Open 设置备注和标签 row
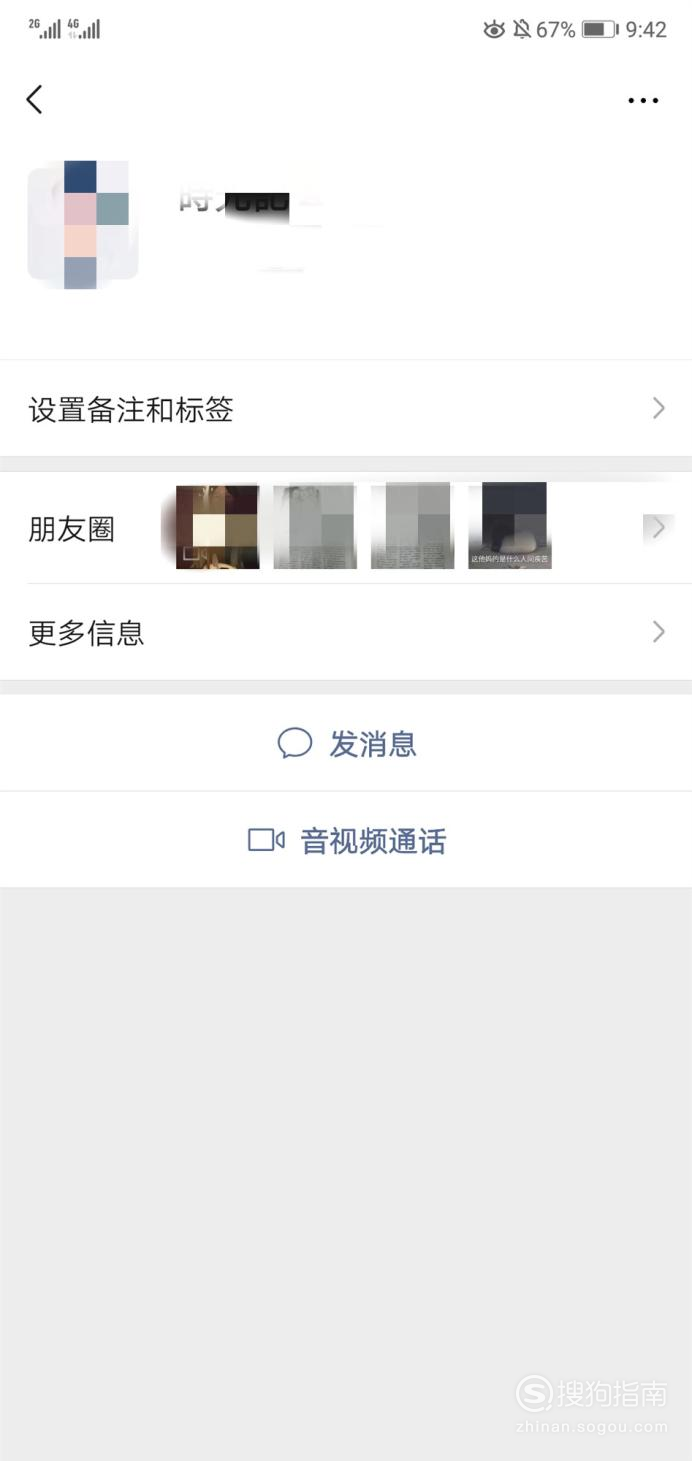The image size is (692, 1461). pos(346,409)
